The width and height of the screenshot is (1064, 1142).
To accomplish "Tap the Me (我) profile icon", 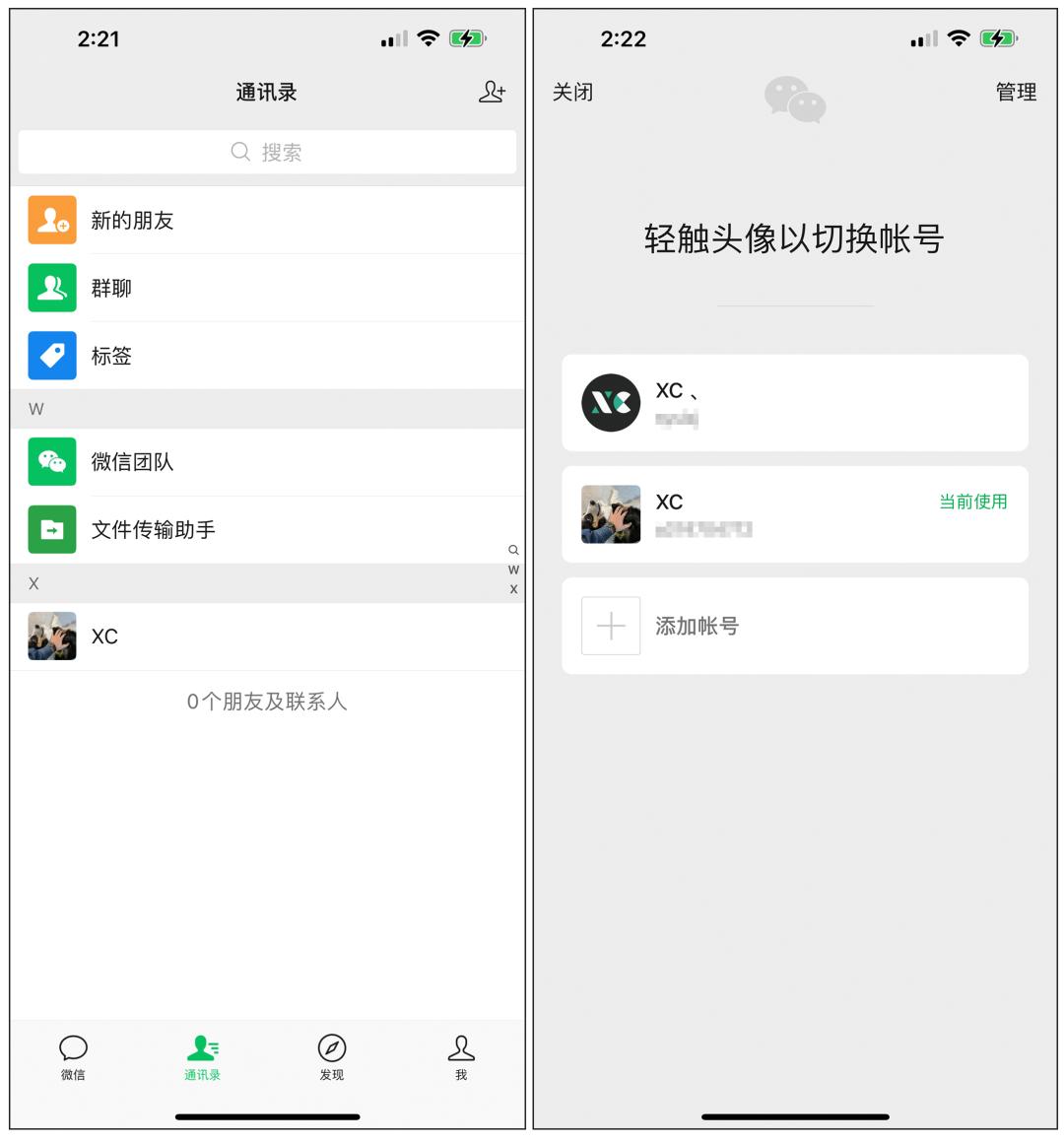I will coord(461,1050).
